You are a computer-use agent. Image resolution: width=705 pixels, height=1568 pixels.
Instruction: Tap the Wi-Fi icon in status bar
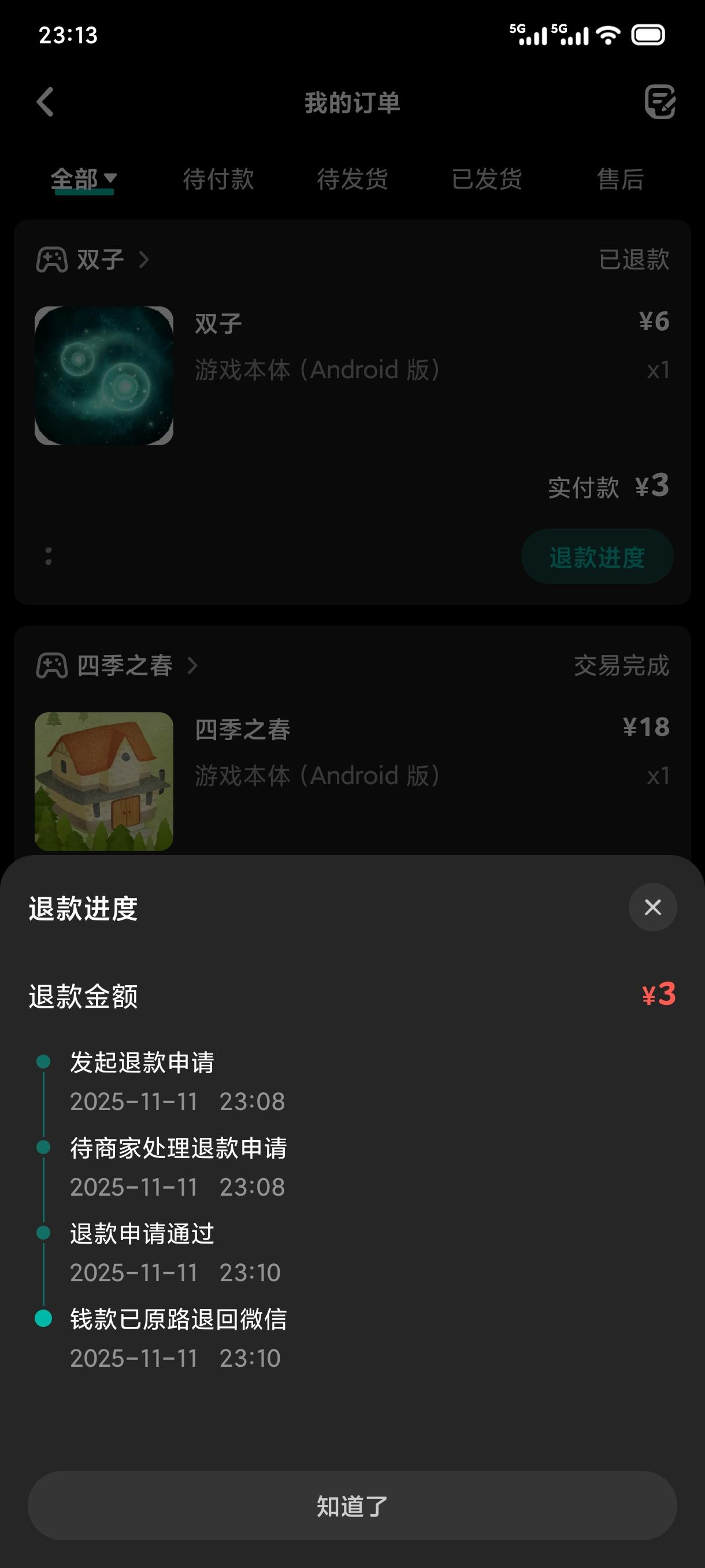click(608, 35)
